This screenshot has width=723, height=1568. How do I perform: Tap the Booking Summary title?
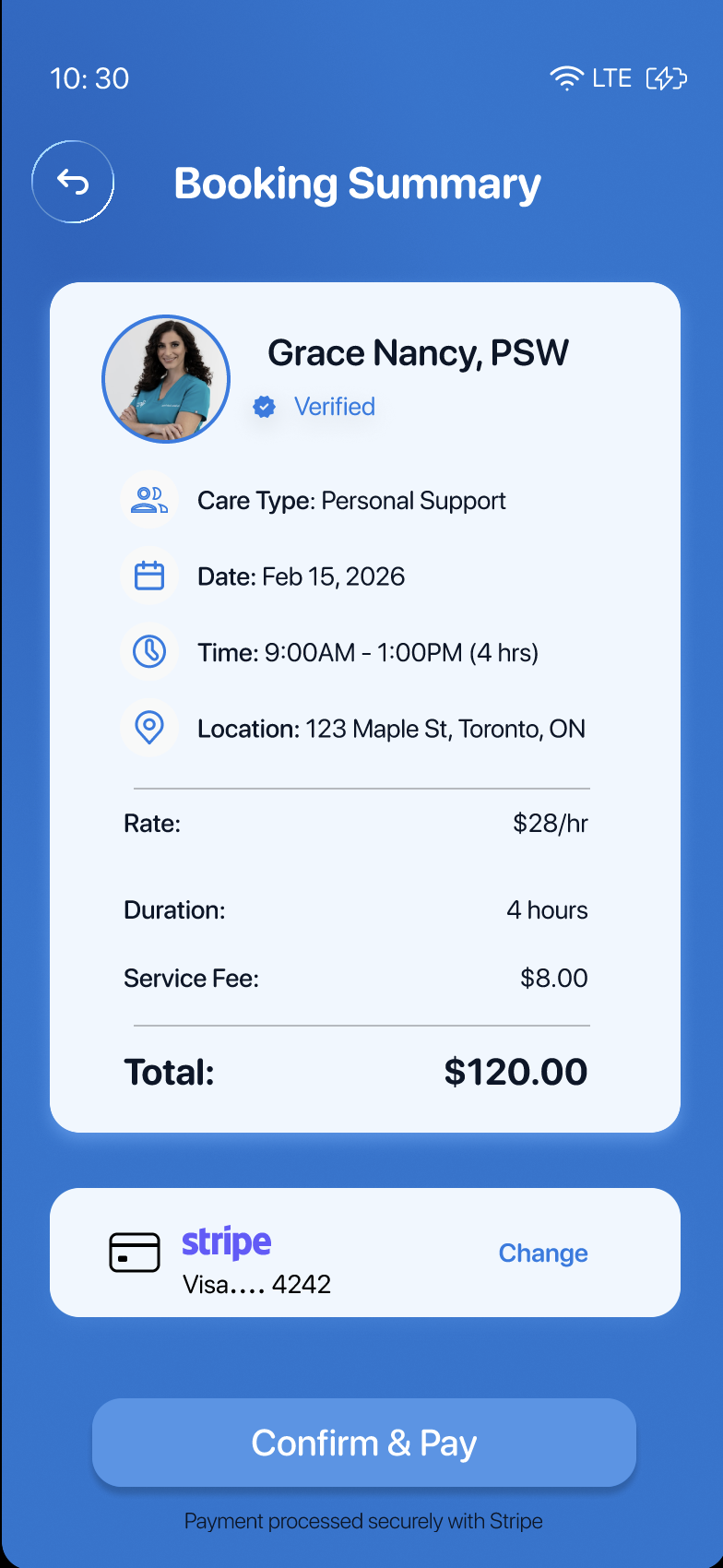click(x=358, y=184)
